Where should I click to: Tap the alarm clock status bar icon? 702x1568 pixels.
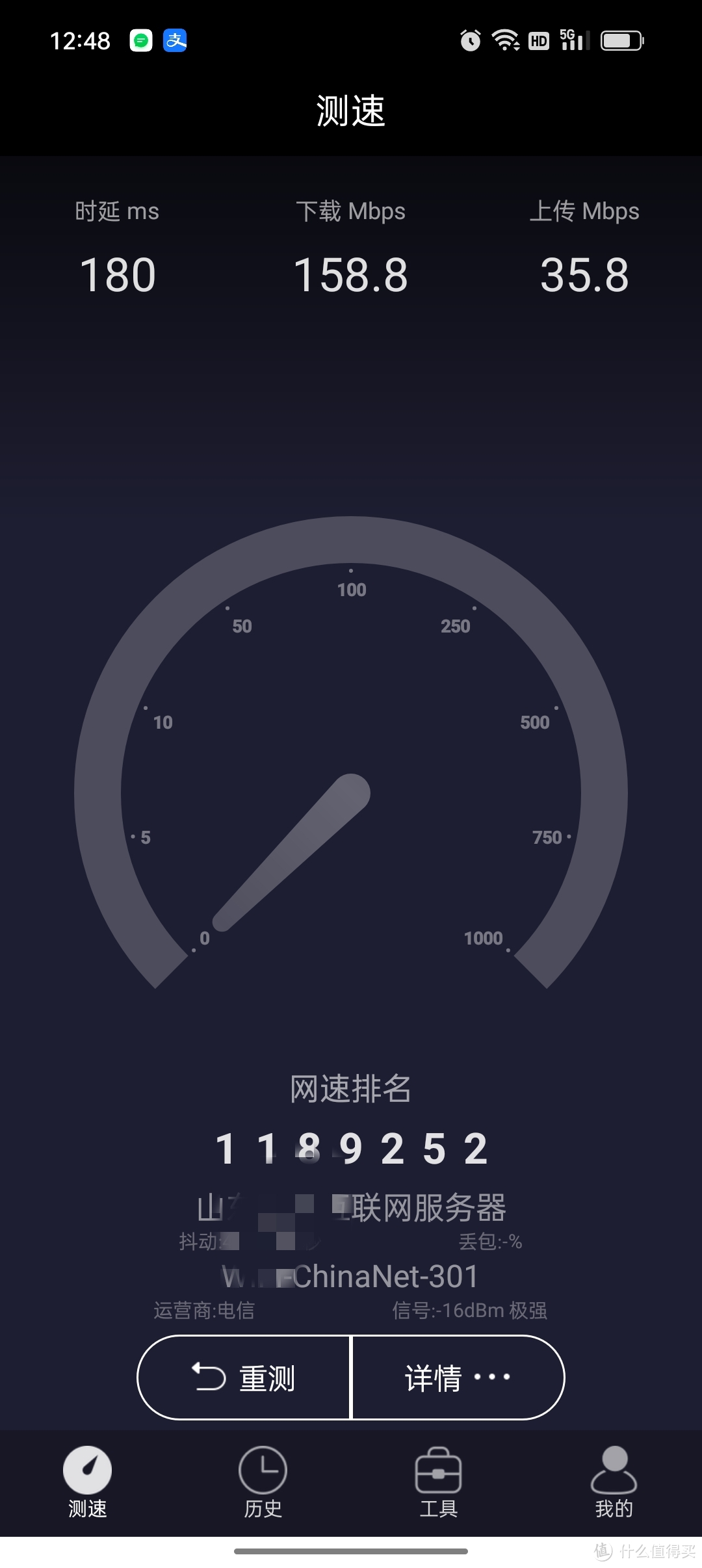(x=469, y=40)
